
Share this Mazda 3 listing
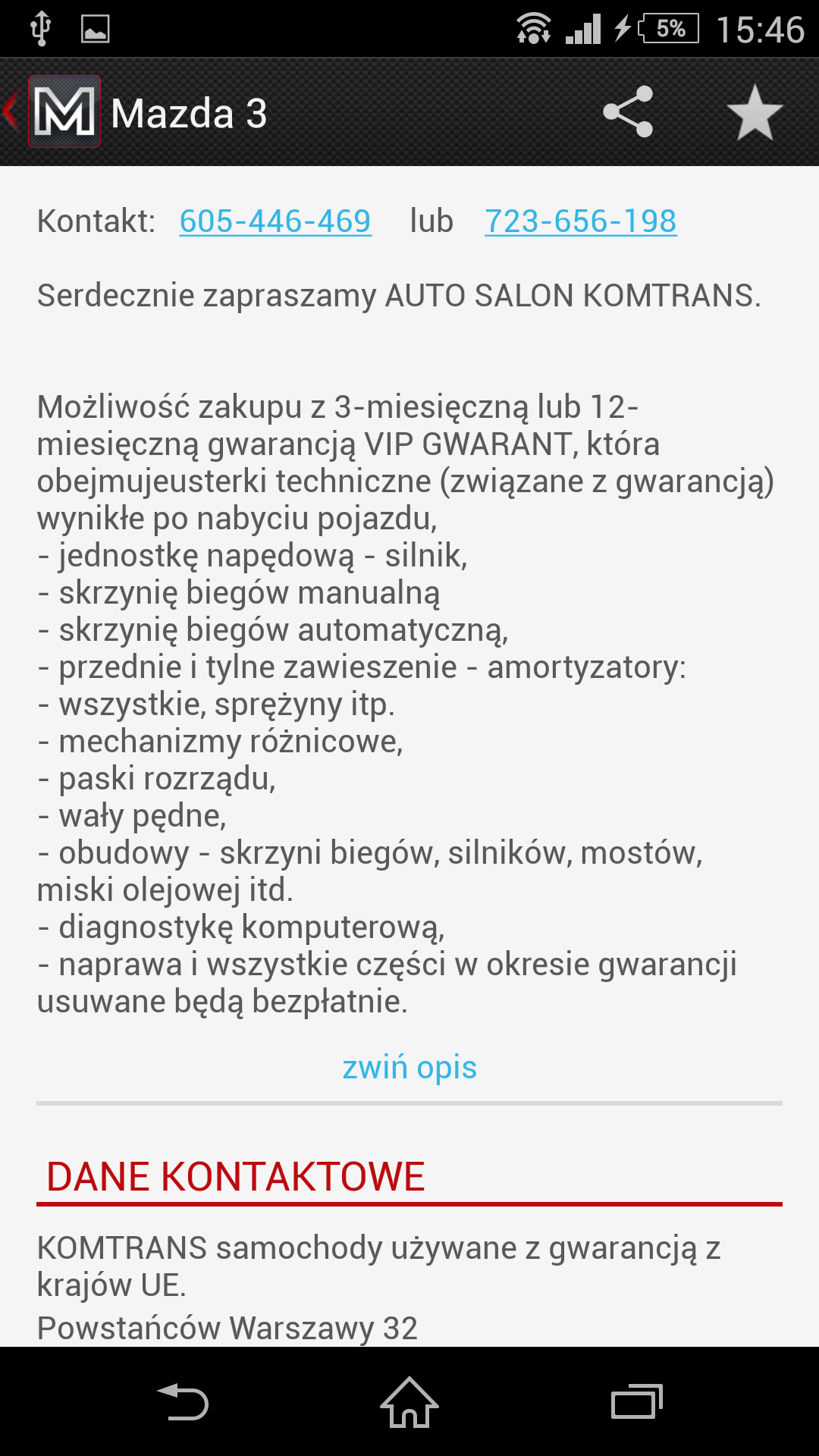628,112
